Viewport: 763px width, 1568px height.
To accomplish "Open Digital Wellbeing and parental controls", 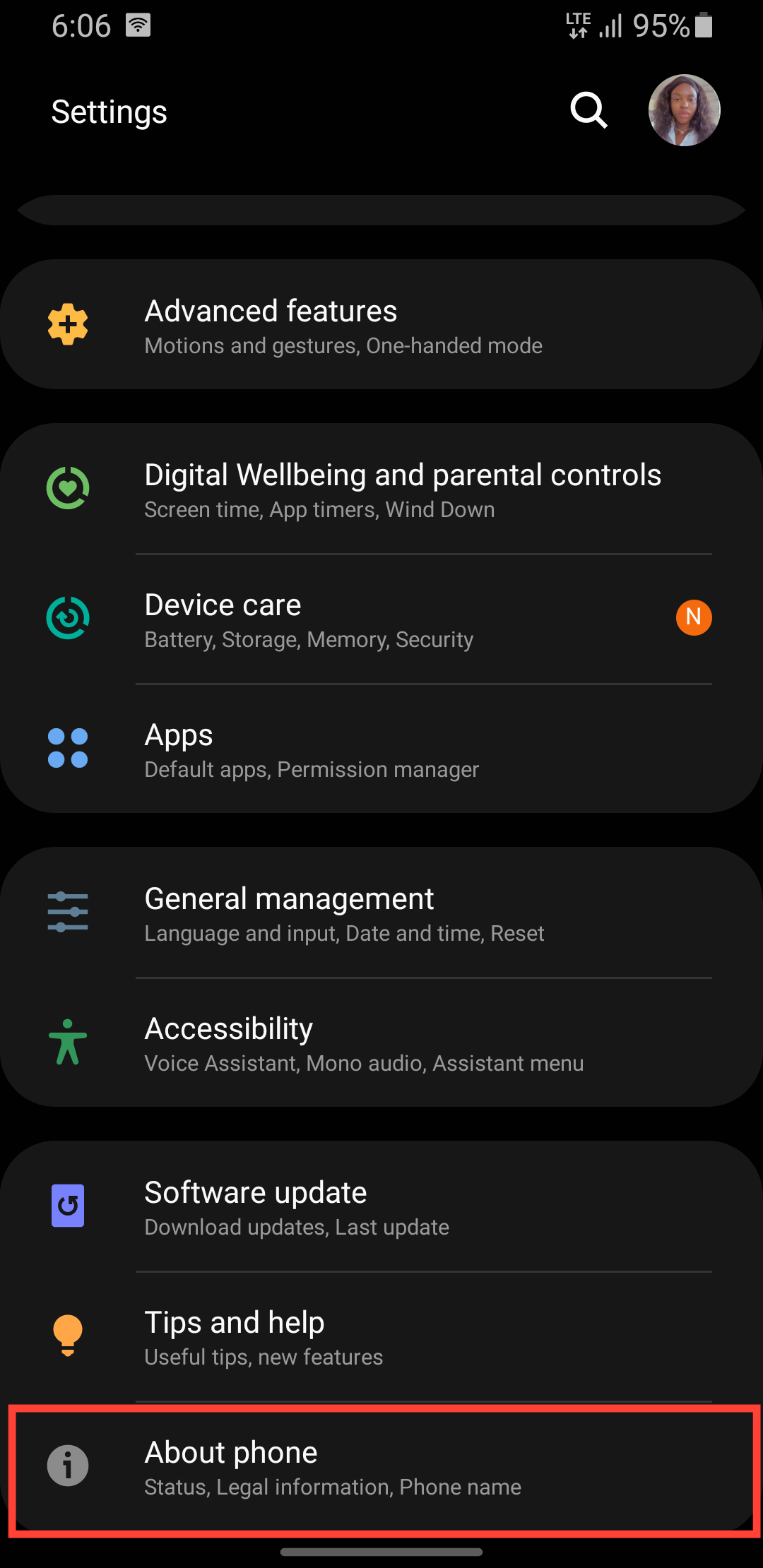I will (x=381, y=489).
